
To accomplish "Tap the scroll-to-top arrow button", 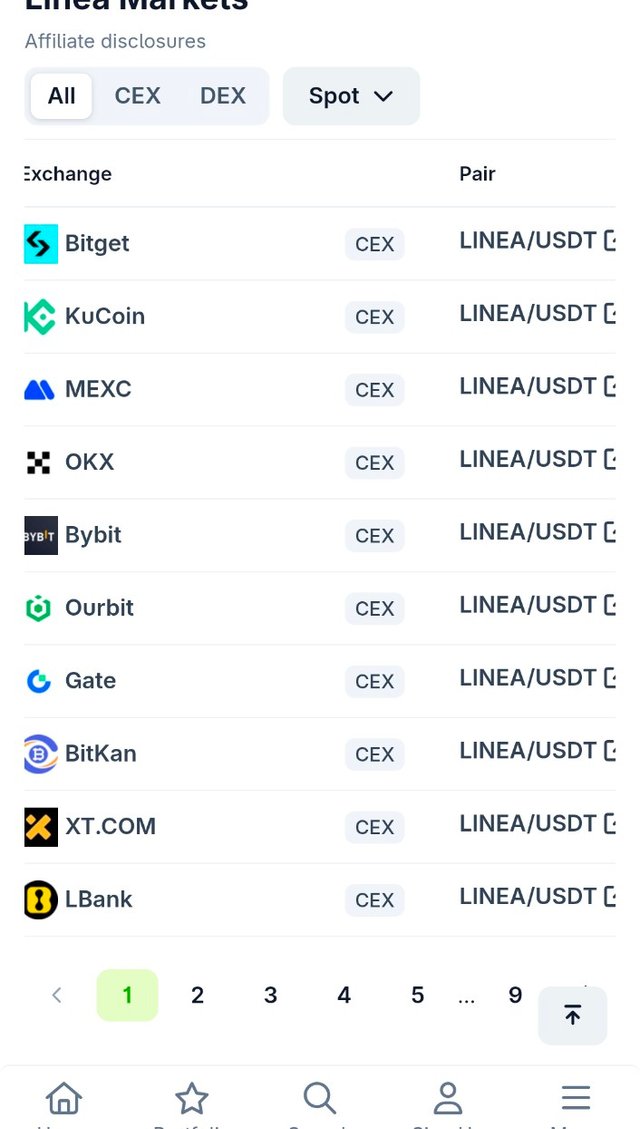I will point(572,1015).
